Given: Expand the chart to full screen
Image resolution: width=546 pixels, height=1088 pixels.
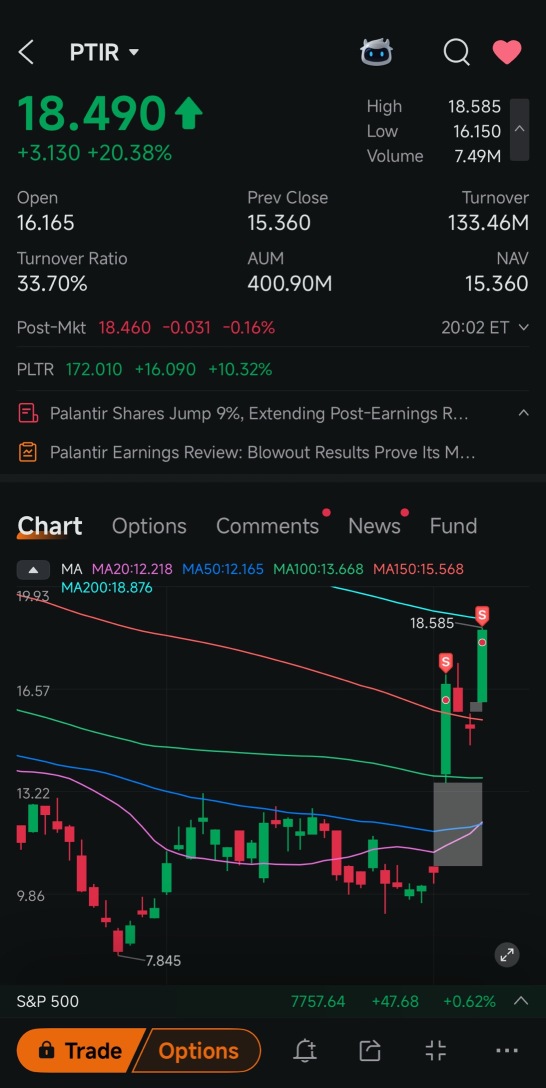Looking at the screenshot, I should [x=507, y=955].
